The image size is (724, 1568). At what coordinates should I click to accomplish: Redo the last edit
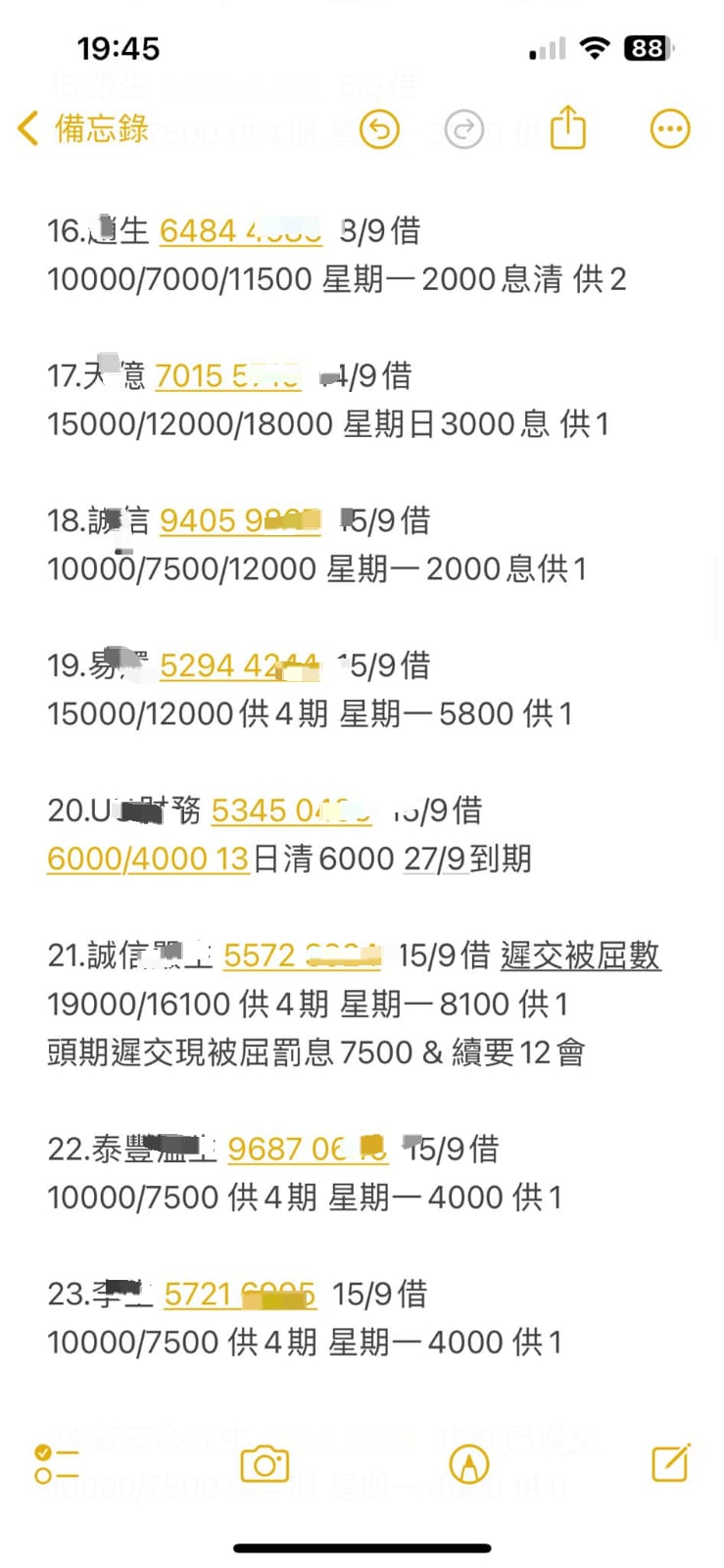click(x=463, y=129)
